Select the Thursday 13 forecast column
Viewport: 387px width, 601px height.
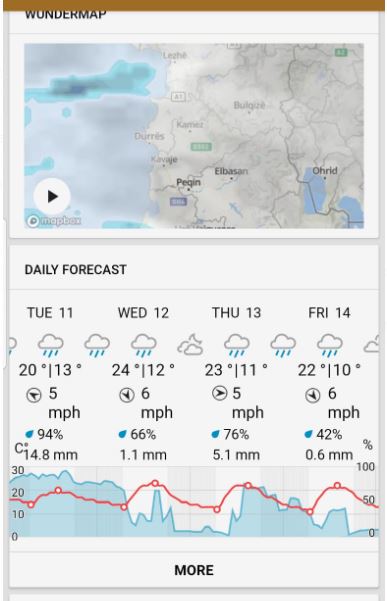tap(236, 383)
